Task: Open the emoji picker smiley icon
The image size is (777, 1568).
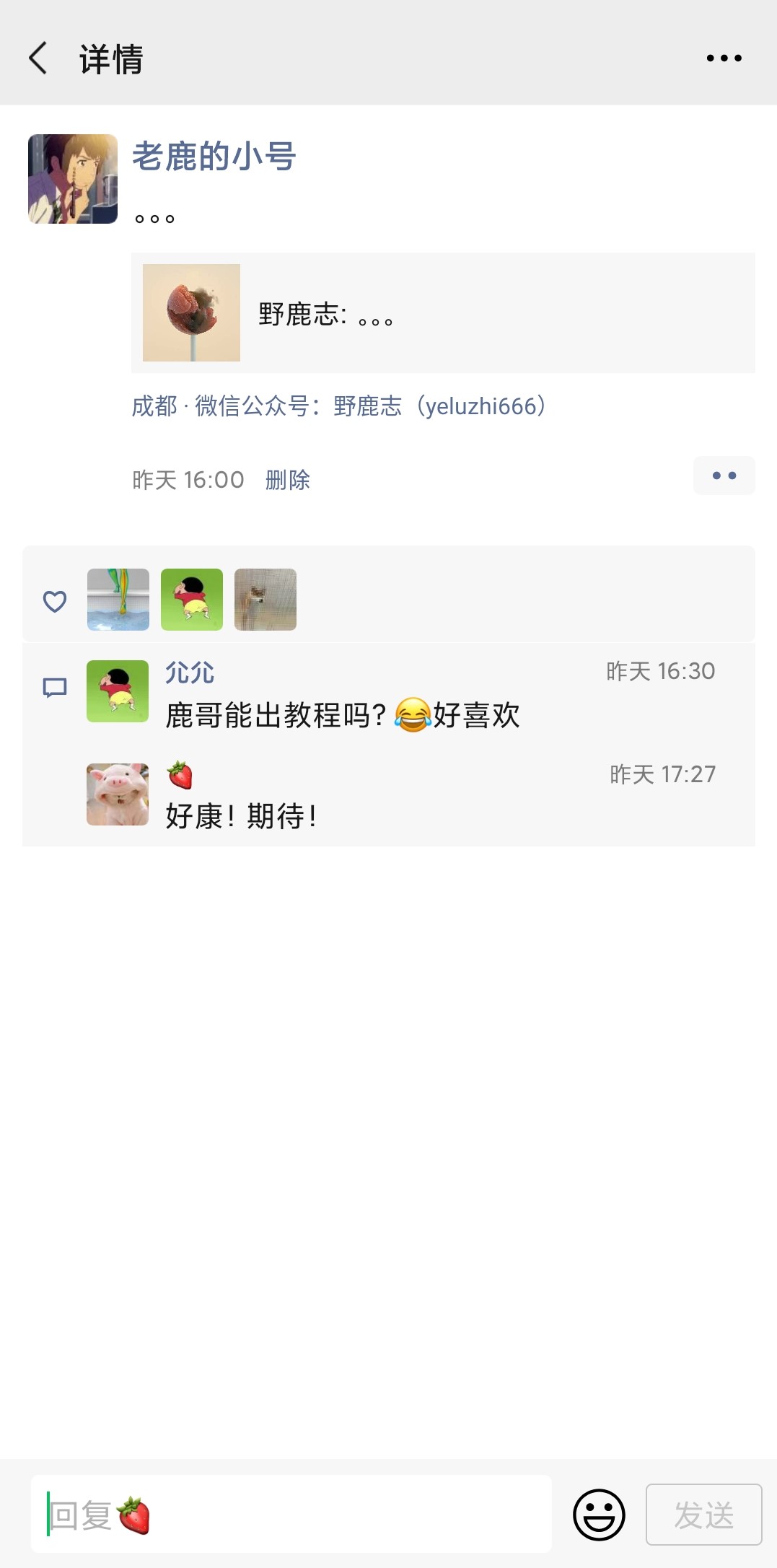Action: [x=599, y=1515]
